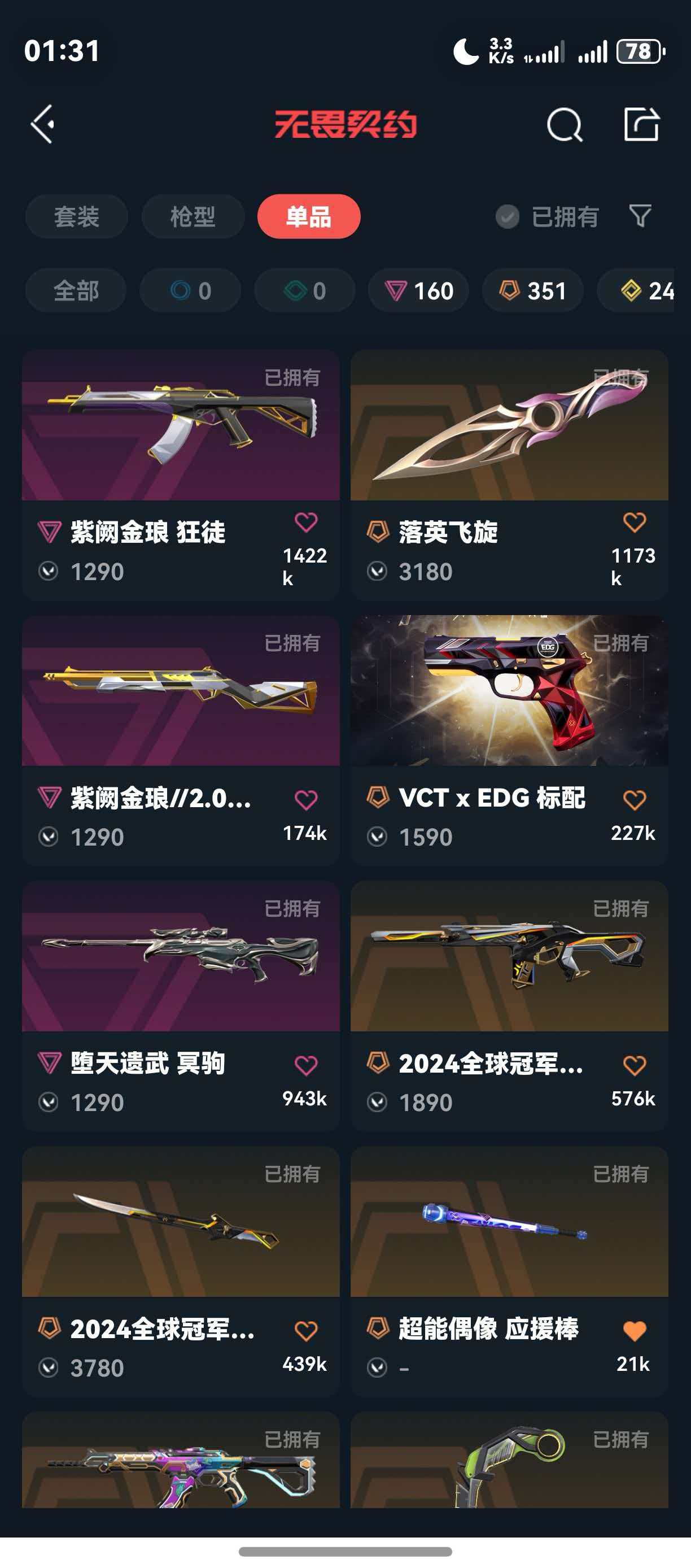Like the 2024全球冠军 skin priced 3780
The height and width of the screenshot is (1568, 691).
click(x=306, y=1331)
